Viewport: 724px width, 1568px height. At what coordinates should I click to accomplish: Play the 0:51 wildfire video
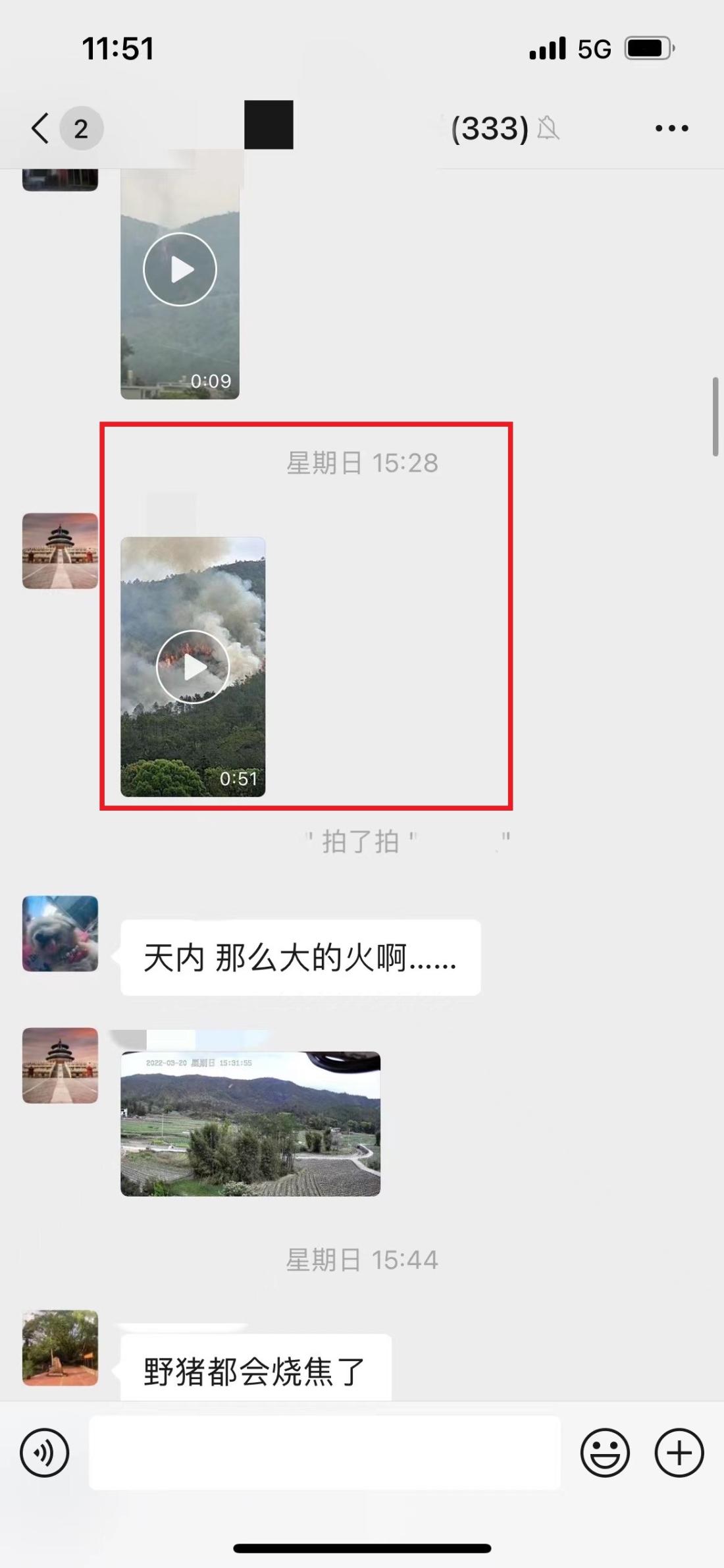point(193,666)
